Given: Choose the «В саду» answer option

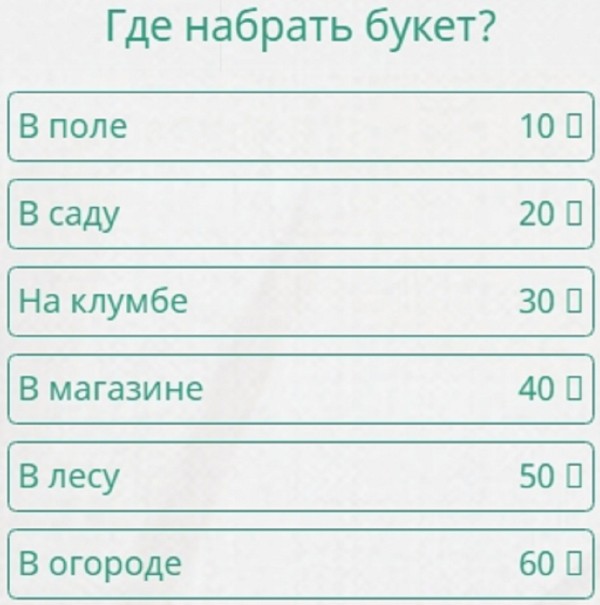Looking at the screenshot, I should point(300,214).
